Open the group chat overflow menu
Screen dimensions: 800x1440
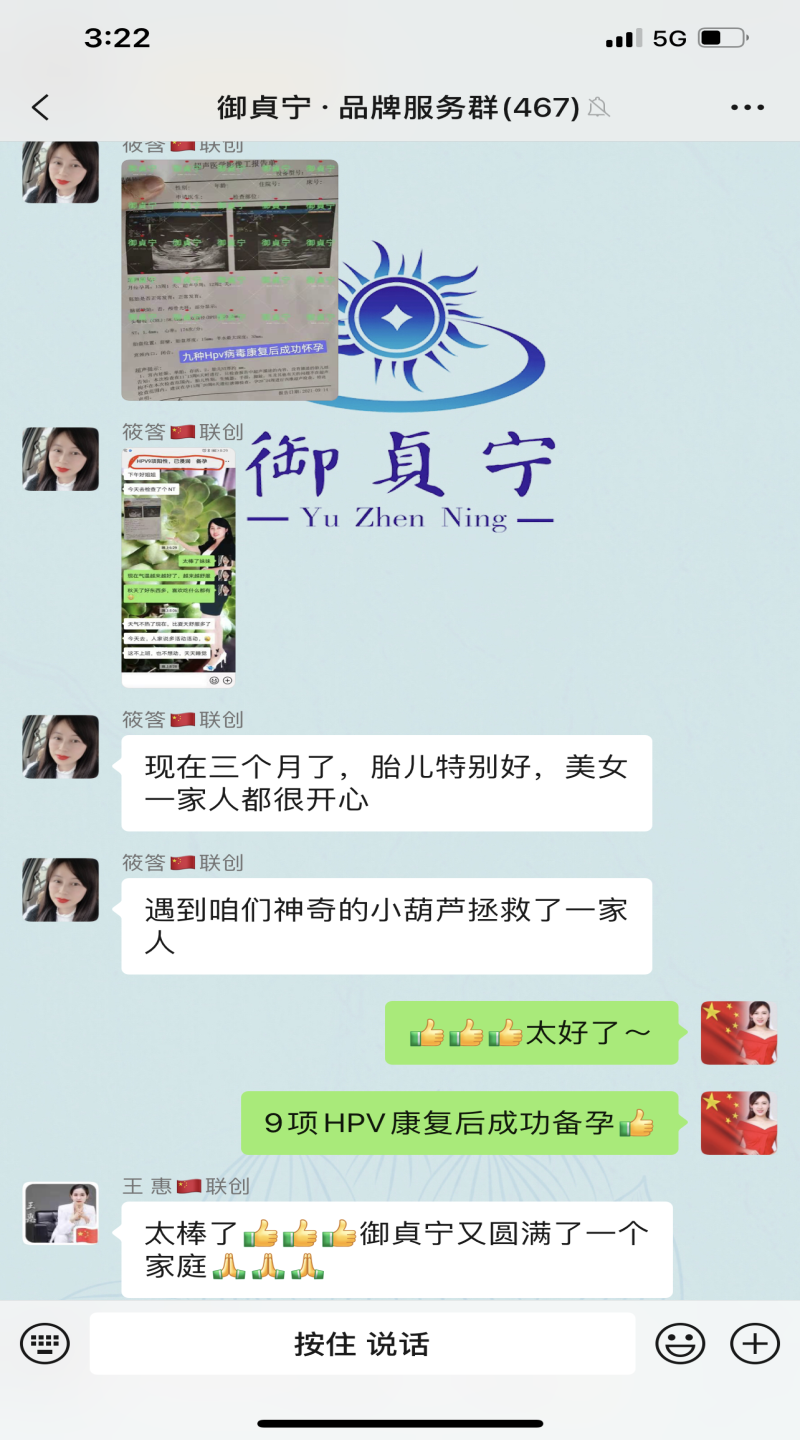click(x=747, y=108)
